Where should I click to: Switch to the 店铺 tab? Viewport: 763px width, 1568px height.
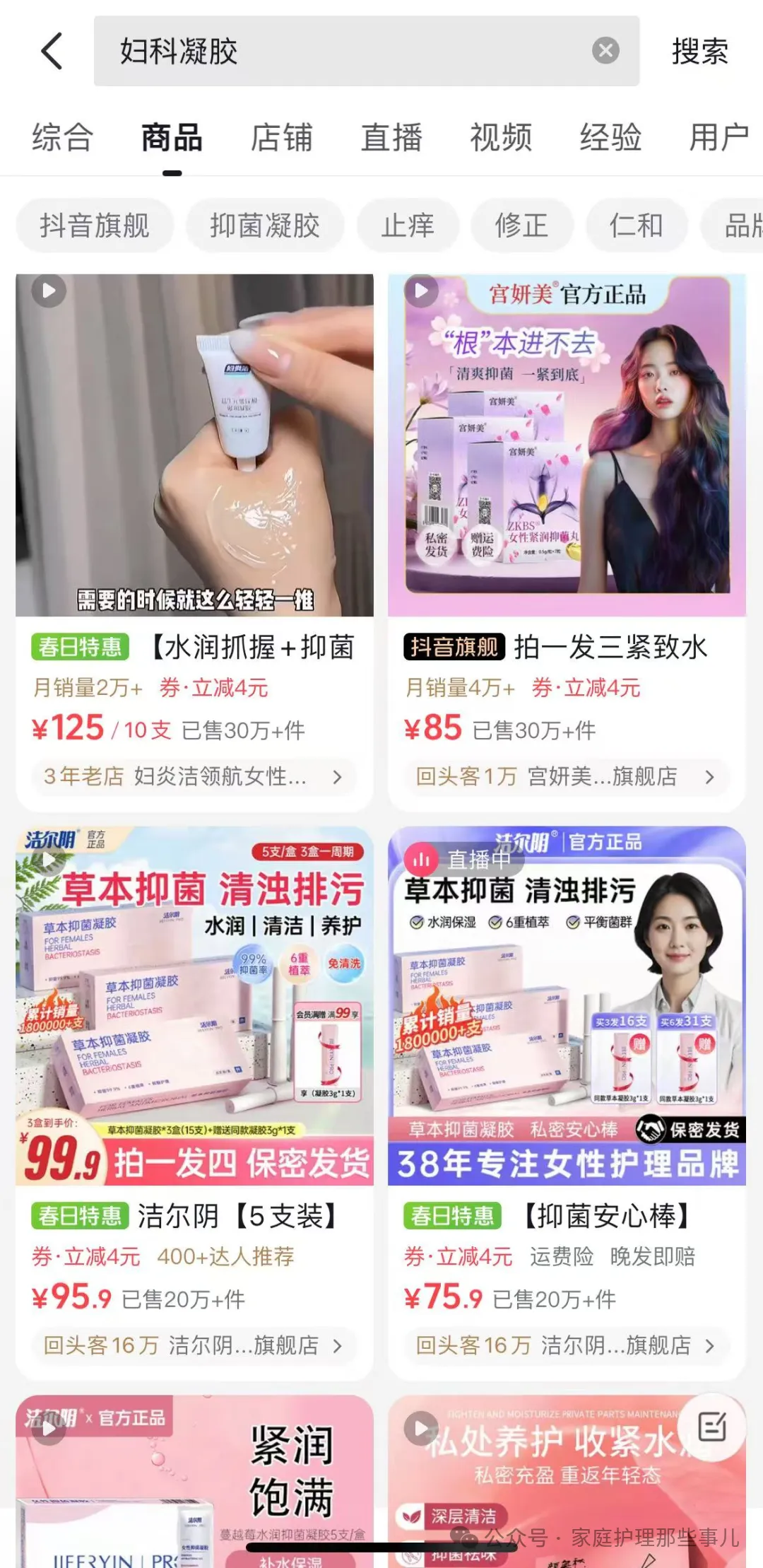[x=282, y=138]
